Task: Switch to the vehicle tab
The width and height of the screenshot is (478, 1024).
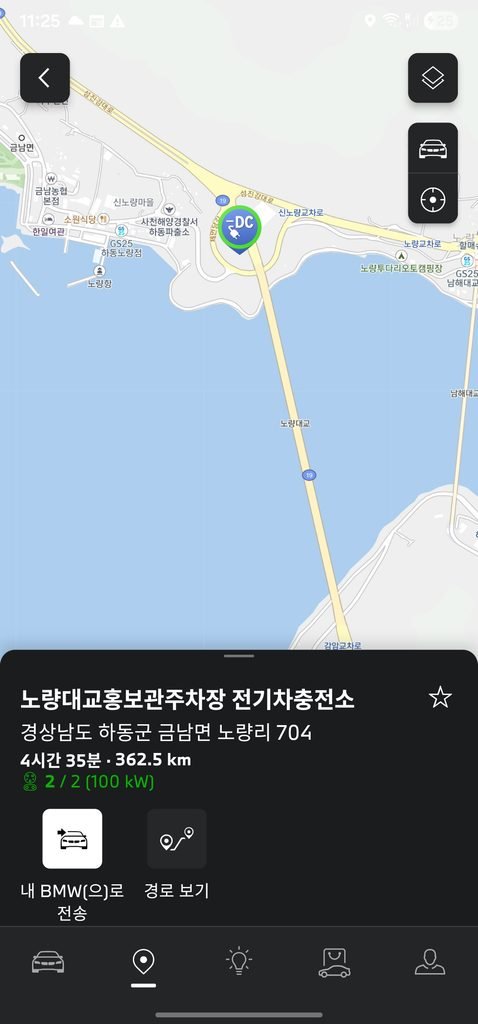Action: 48,962
